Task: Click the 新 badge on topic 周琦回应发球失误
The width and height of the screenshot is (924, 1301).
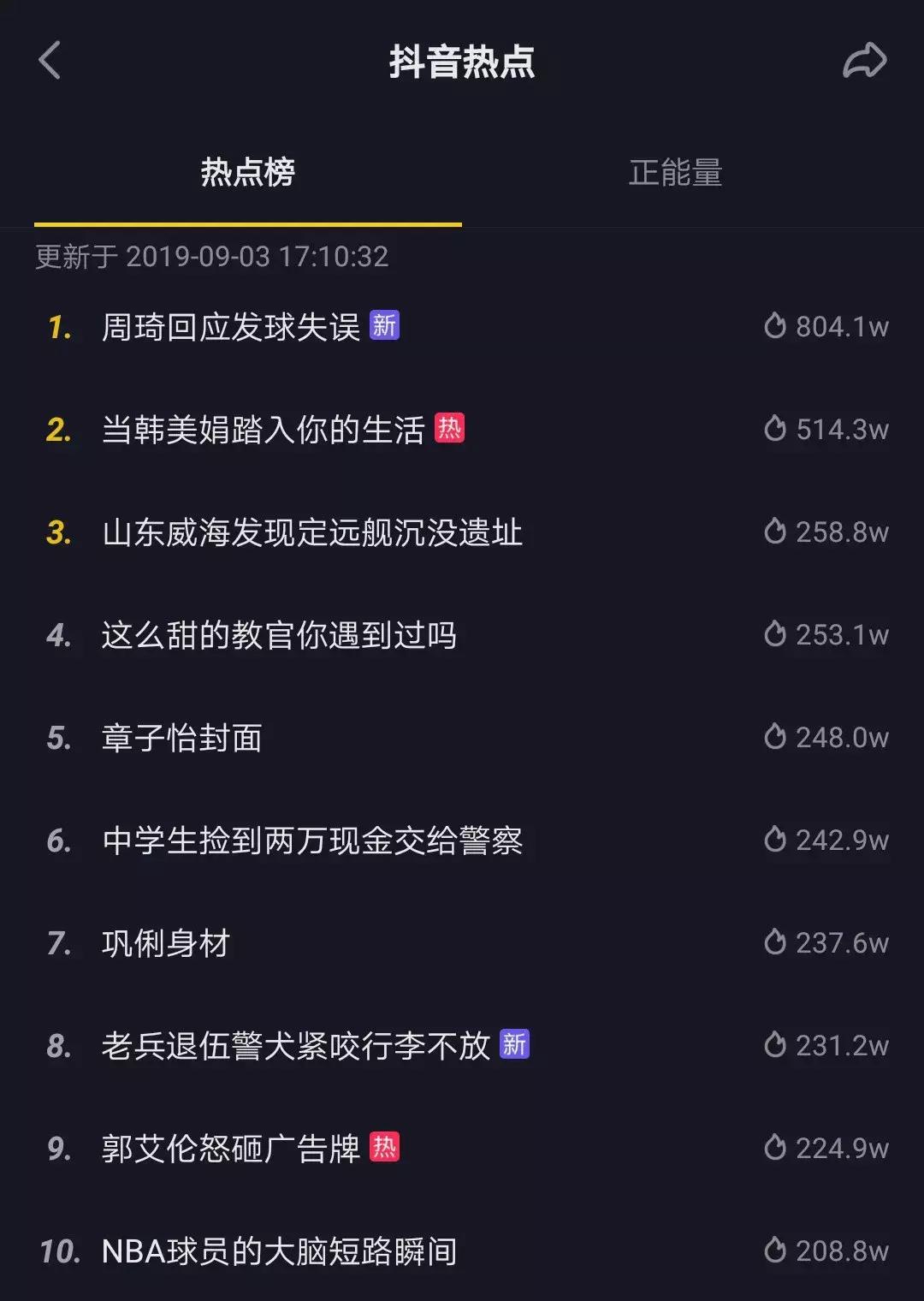Action: pos(385,324)
